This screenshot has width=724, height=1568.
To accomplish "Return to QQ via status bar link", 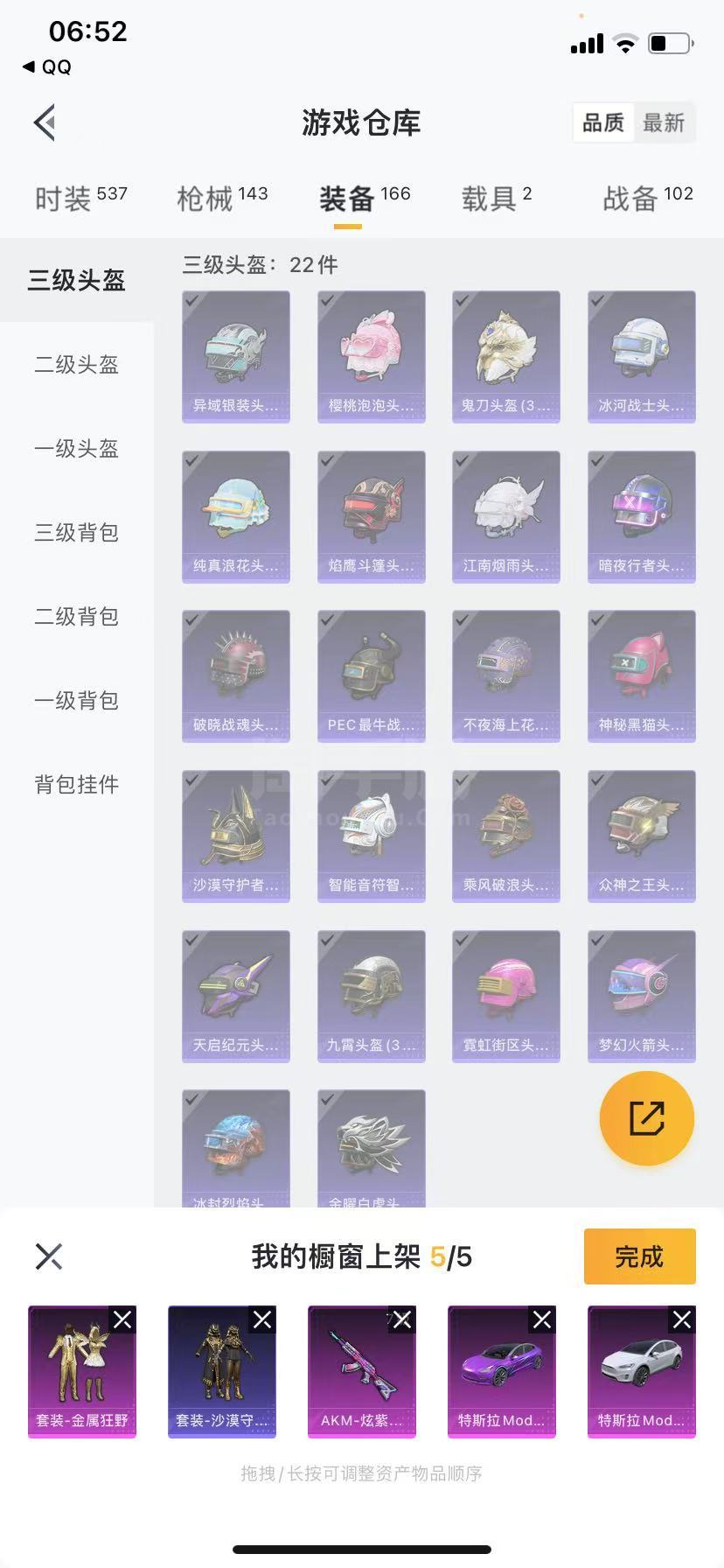I will pos(48,67).
